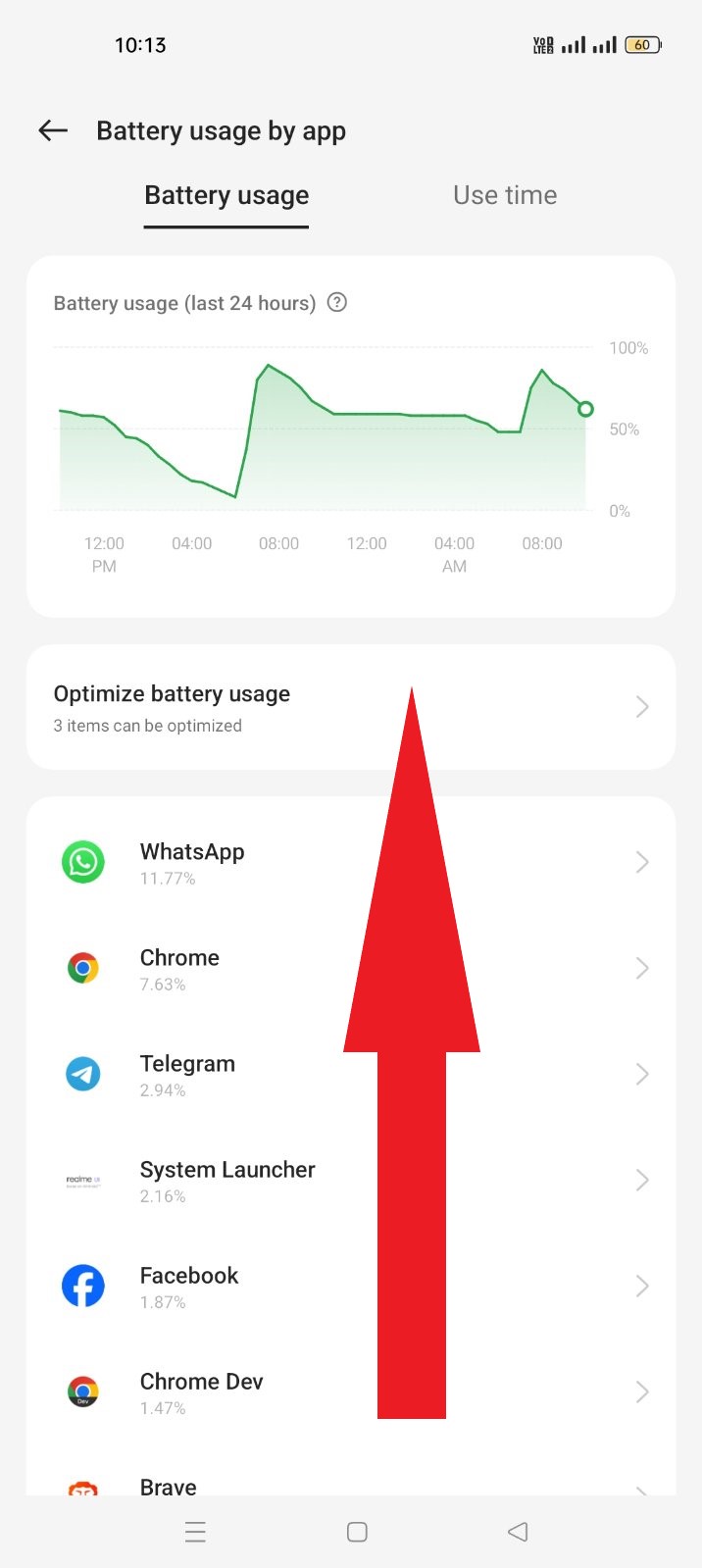
Task: Tap the system home button
Action: click(x=357, y=1532)
